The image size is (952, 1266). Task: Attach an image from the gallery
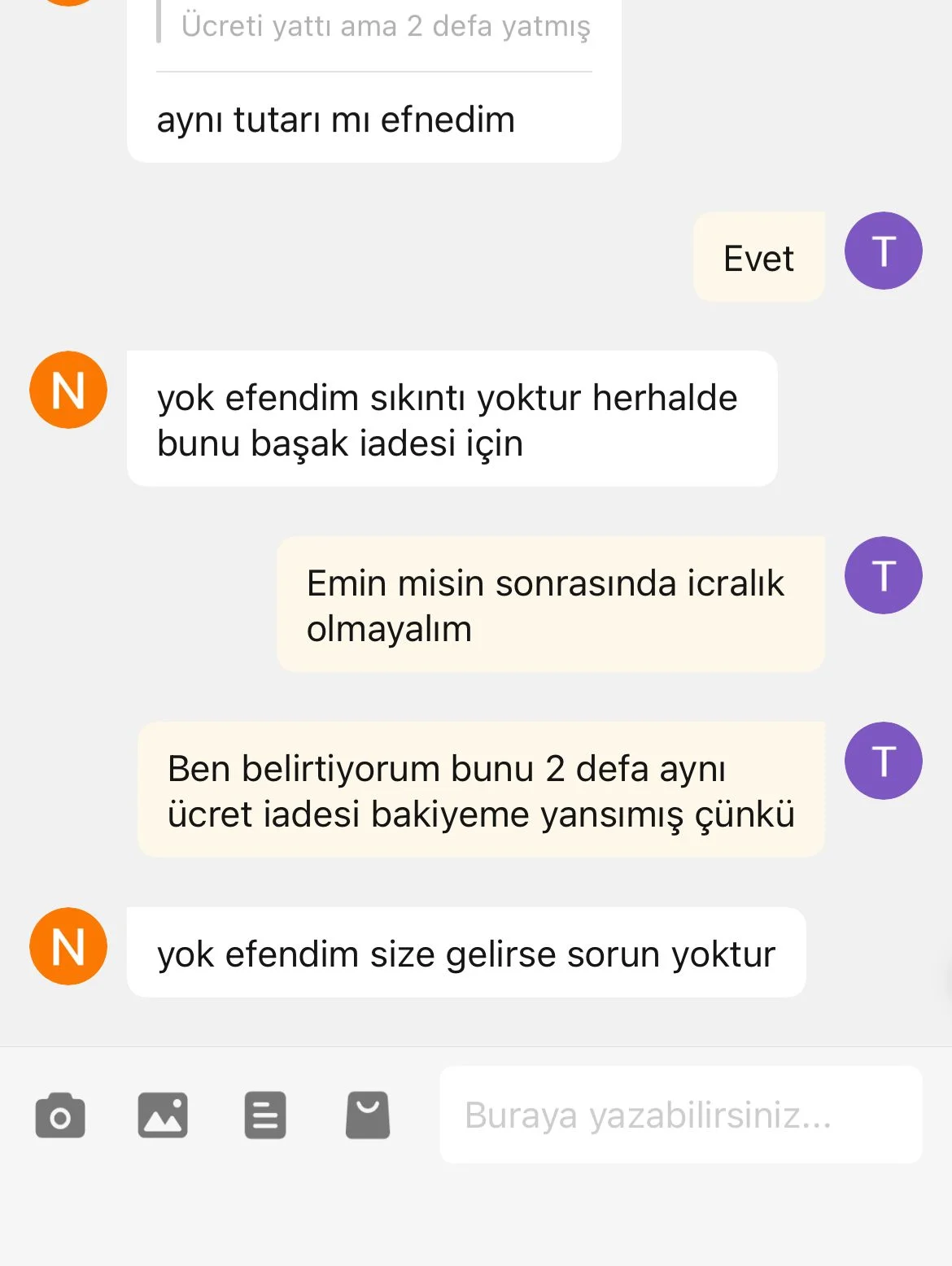pyautogui.click(x=163, y=1115)
